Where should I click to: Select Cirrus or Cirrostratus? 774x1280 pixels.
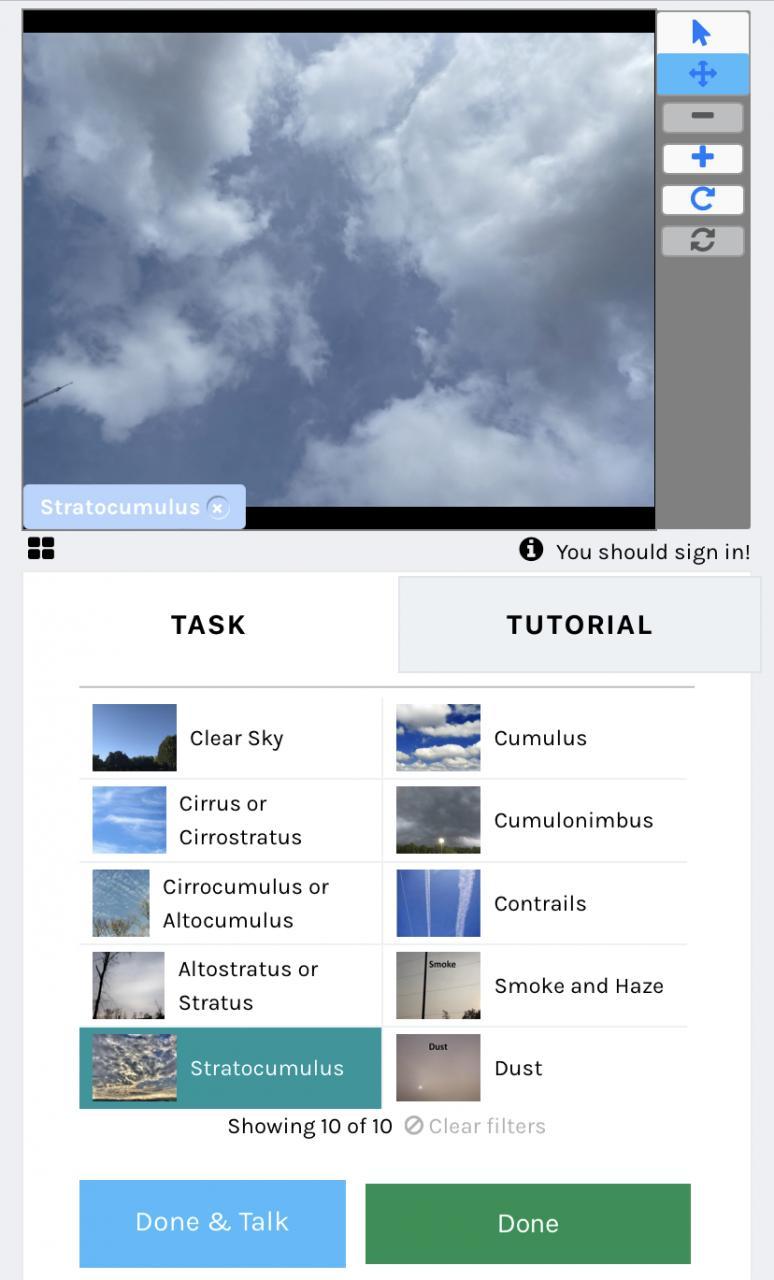230,820
